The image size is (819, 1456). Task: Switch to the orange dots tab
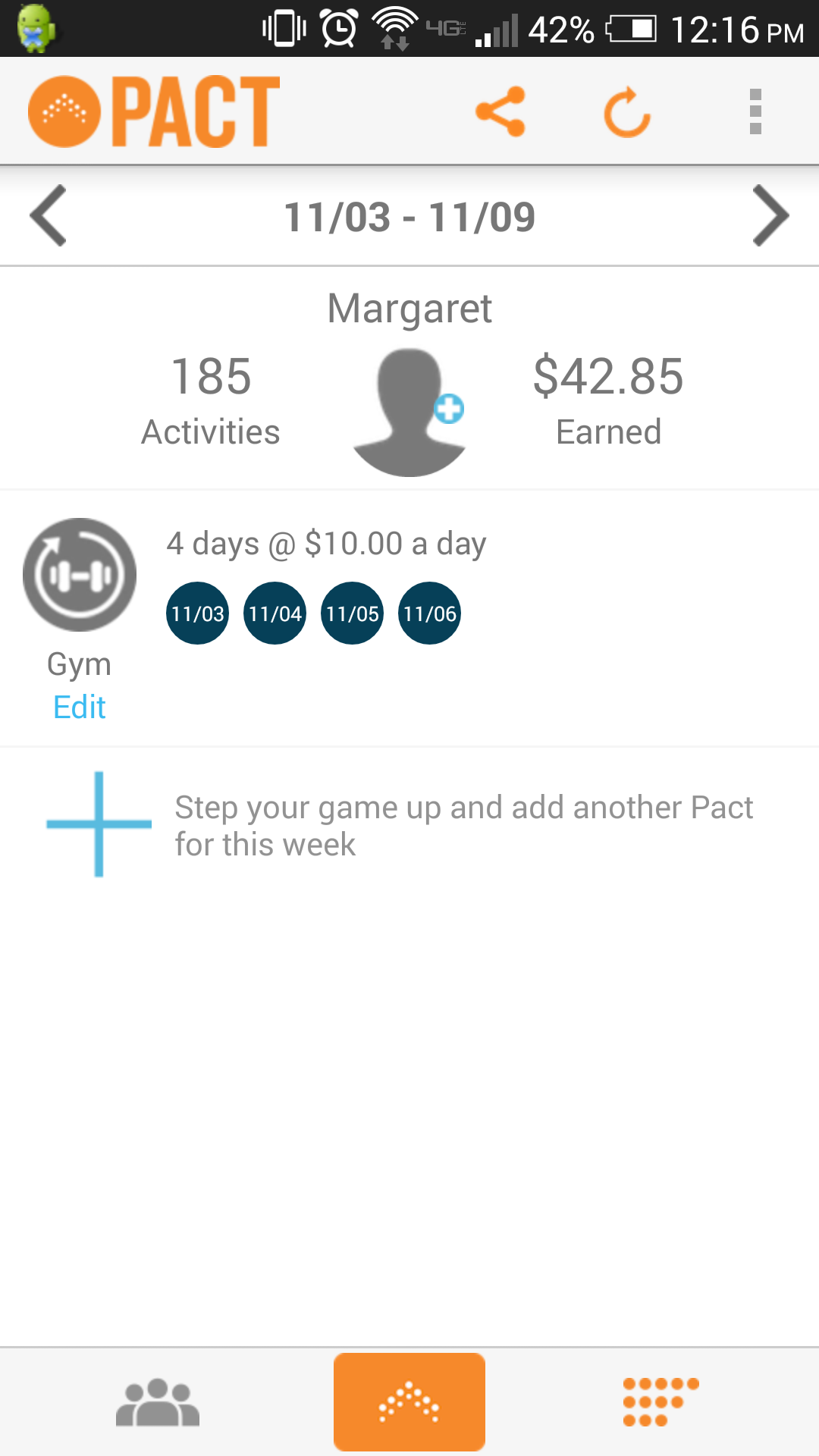pos(661,1402)
